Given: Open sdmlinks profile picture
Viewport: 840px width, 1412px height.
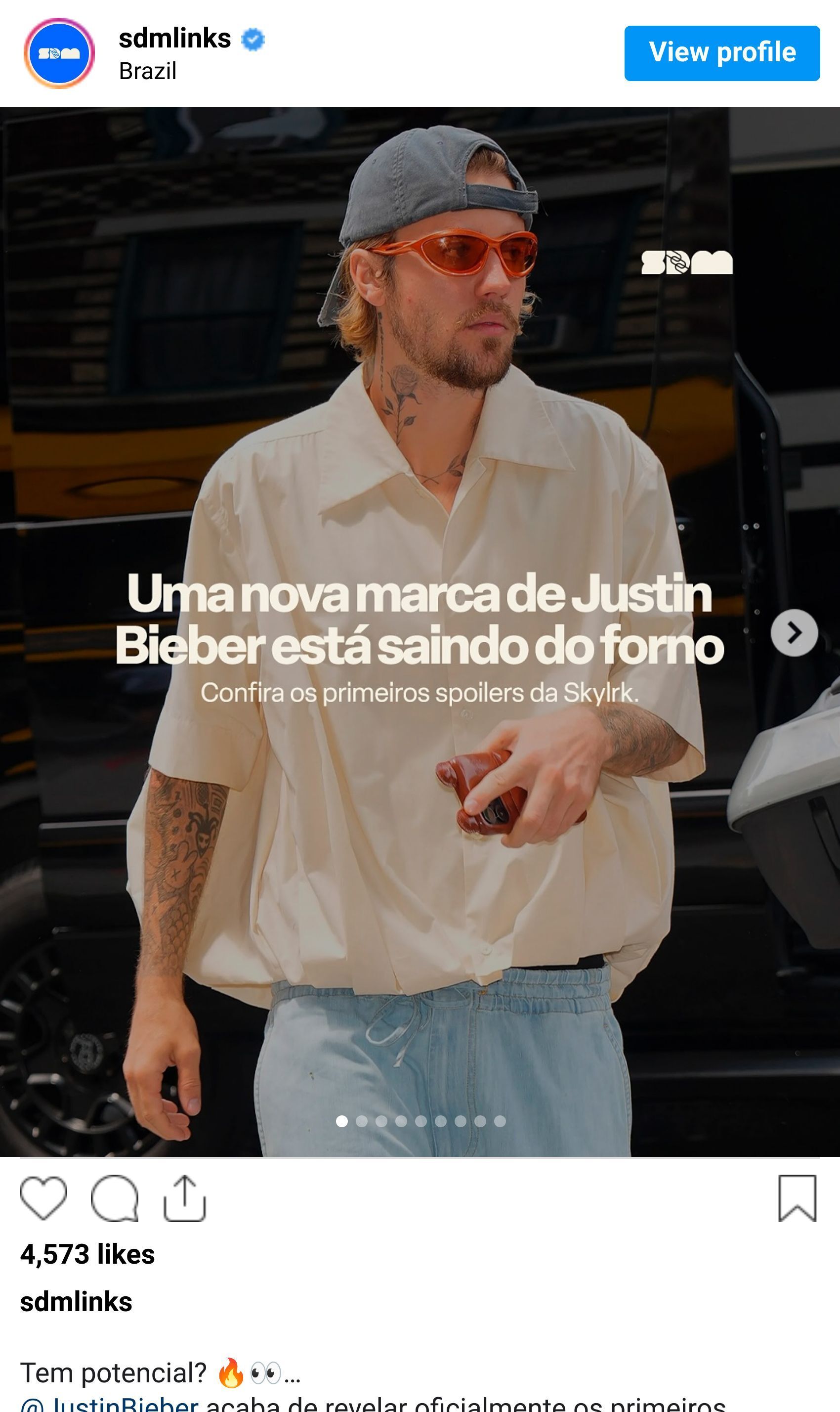Looking at the screenshot, I should point(59,53).
